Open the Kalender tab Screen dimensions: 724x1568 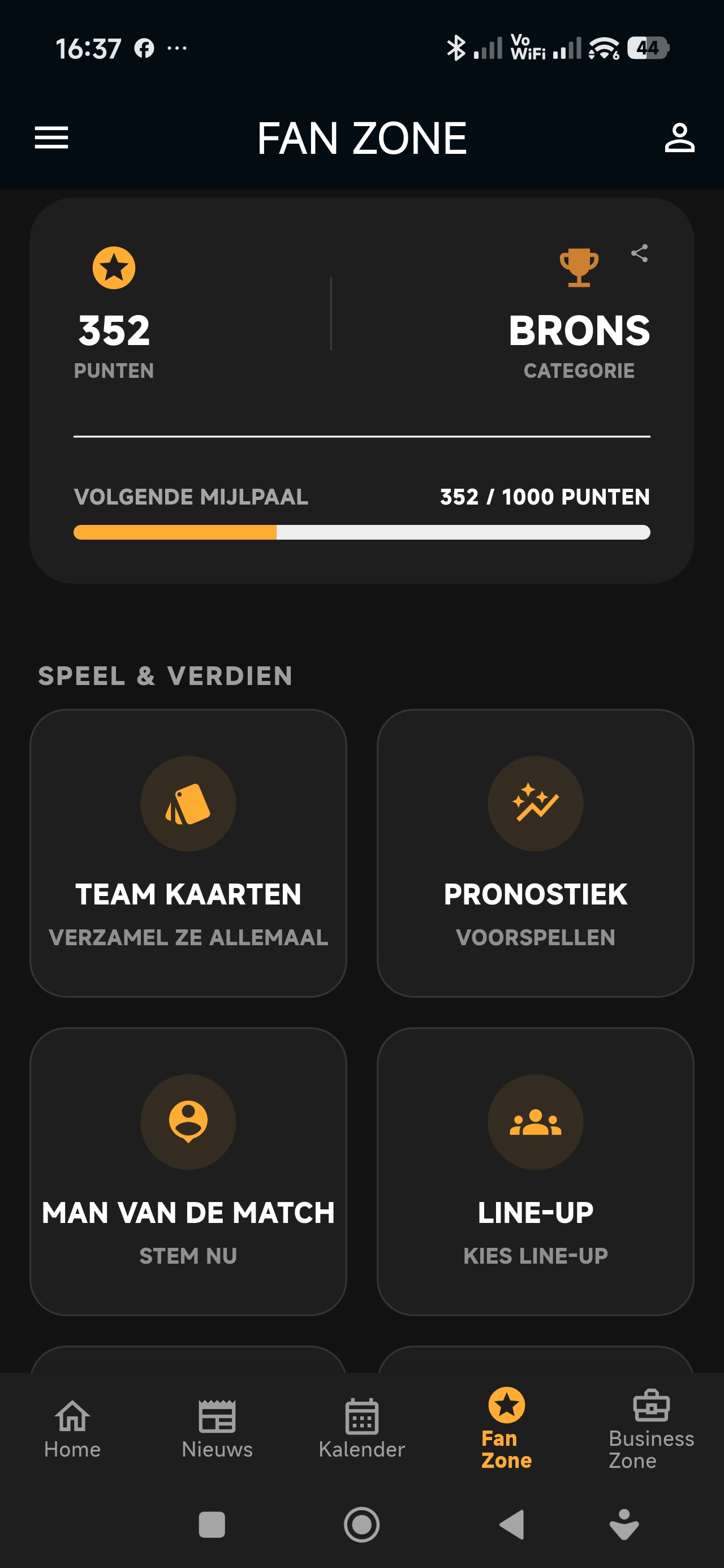(361, 1429)
